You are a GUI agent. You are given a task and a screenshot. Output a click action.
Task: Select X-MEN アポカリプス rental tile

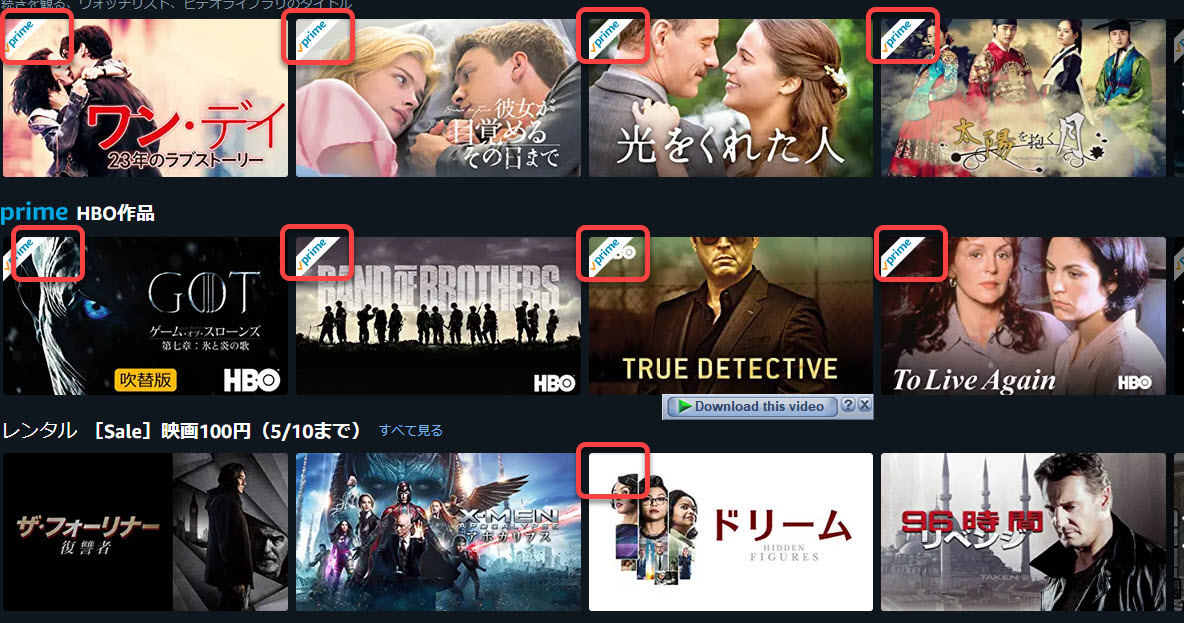click(438, 532)
